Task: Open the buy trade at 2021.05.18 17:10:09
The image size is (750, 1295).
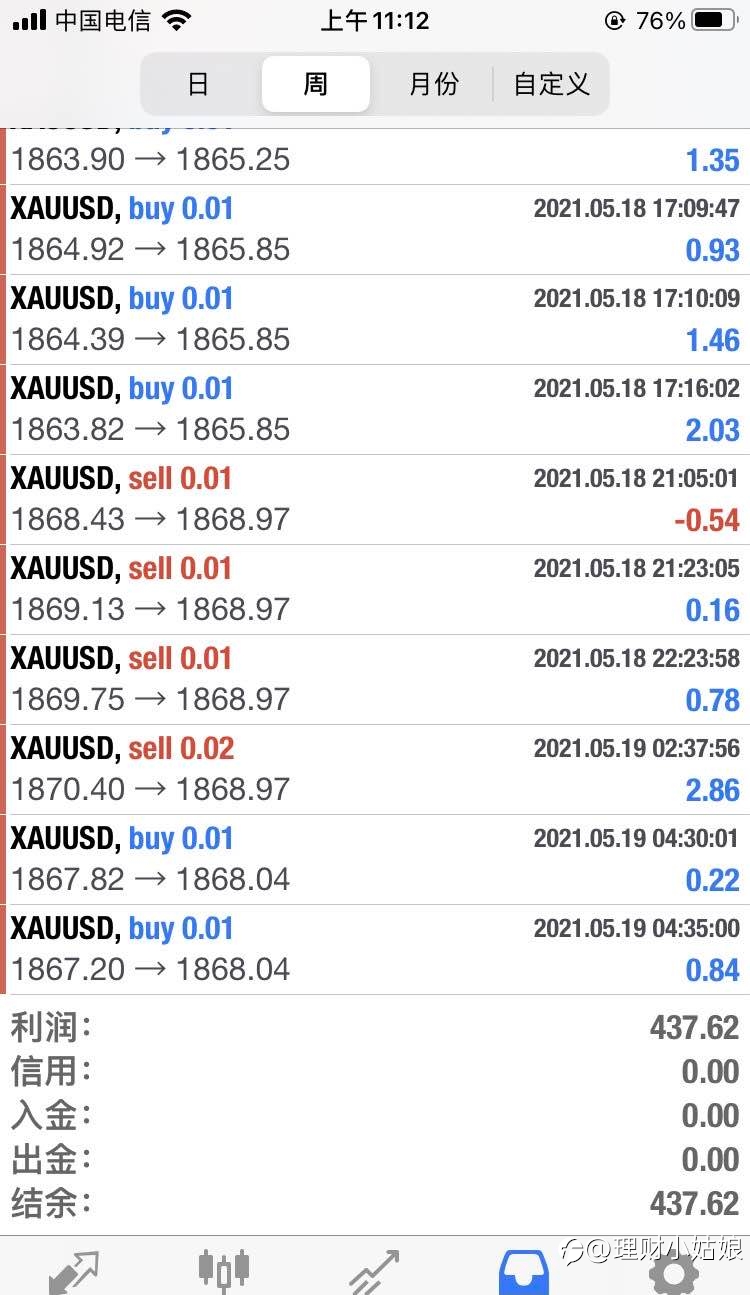Action: (375, 320)
